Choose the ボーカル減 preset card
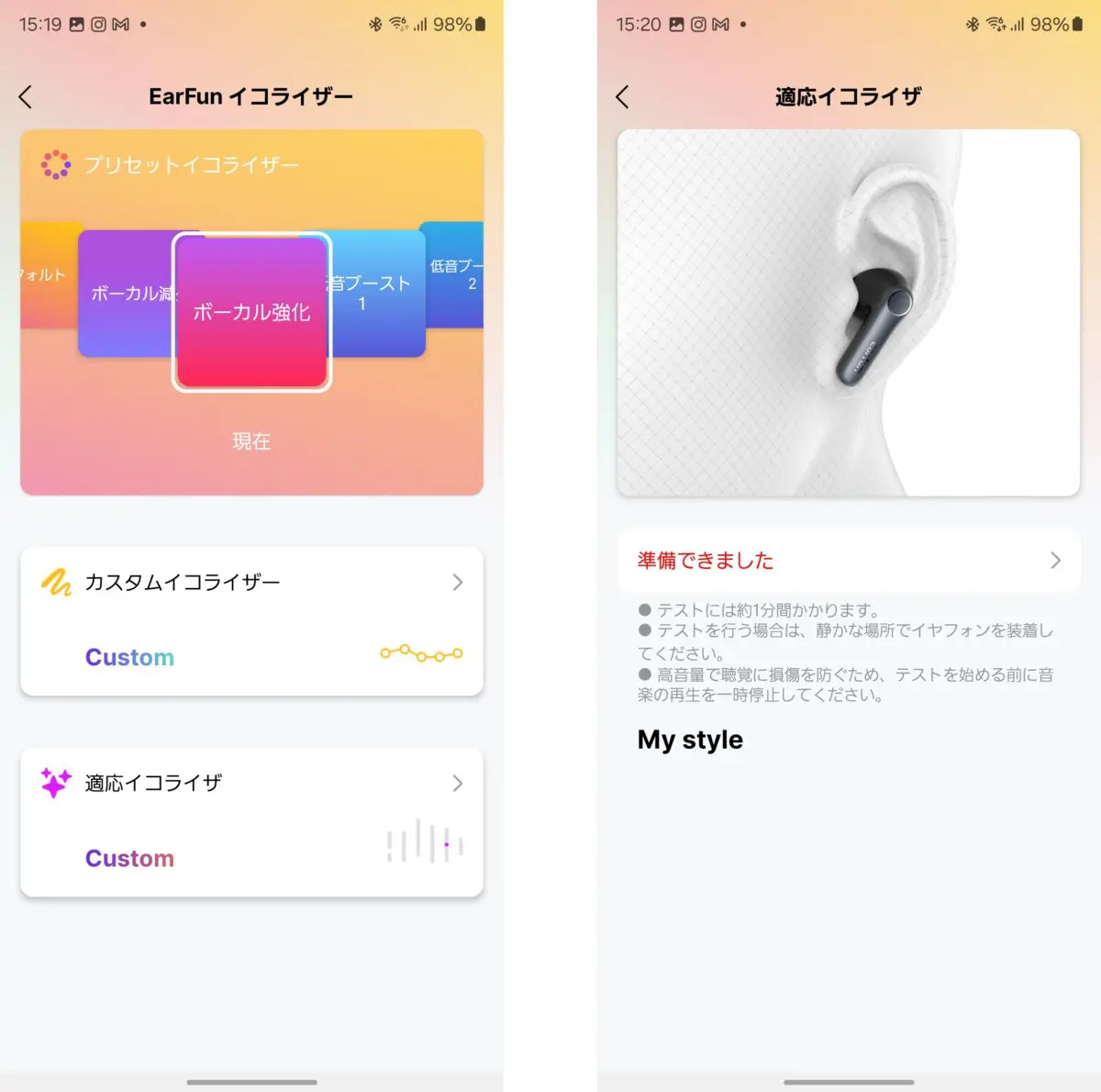 click(x=126, y=294)
